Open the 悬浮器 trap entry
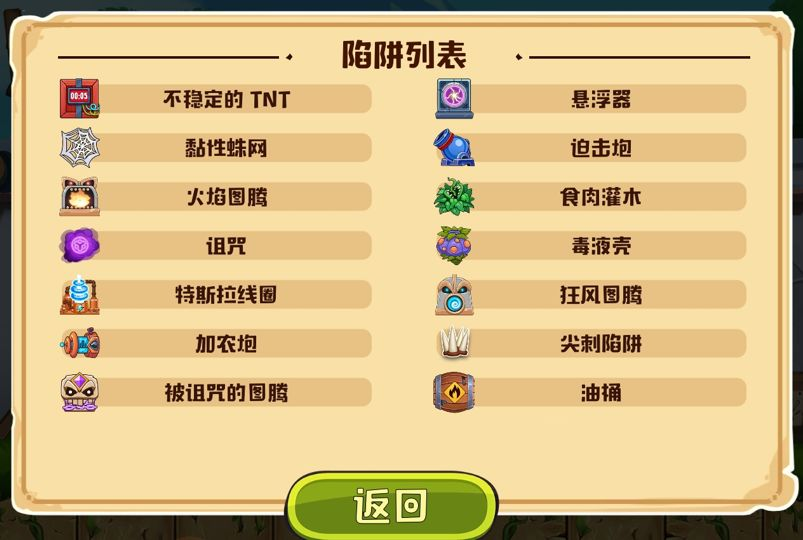 click(x=600, y=99)
